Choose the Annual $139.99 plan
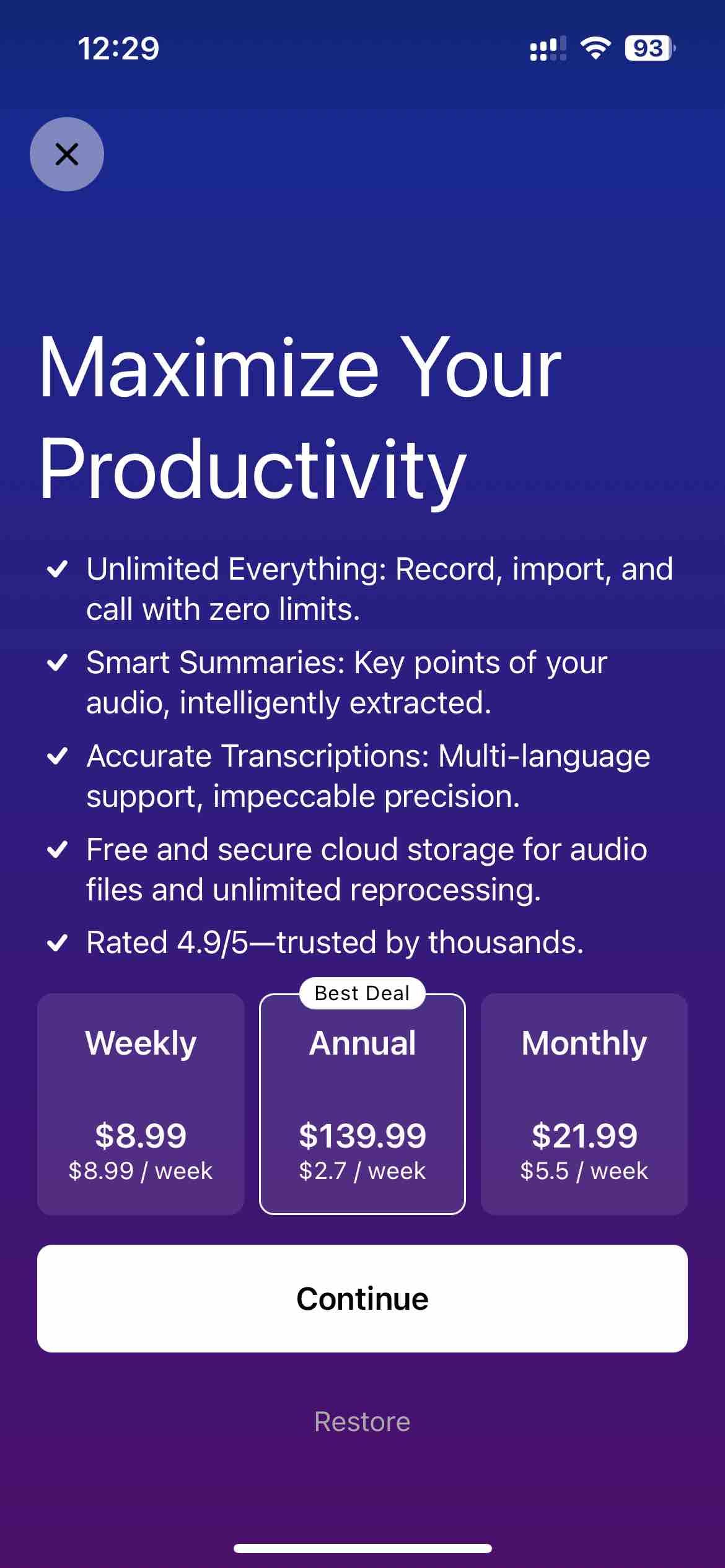This screenshot has width=725, height=1568. [362, 1104]
